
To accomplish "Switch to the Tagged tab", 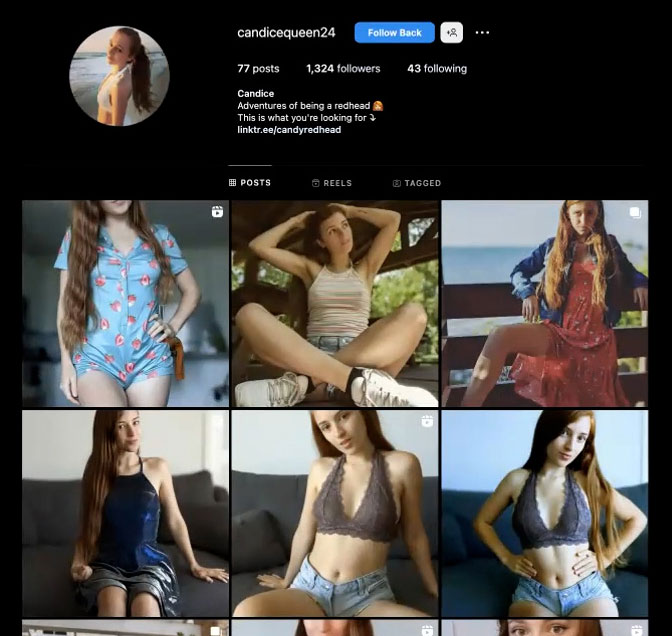I will 417,184.
